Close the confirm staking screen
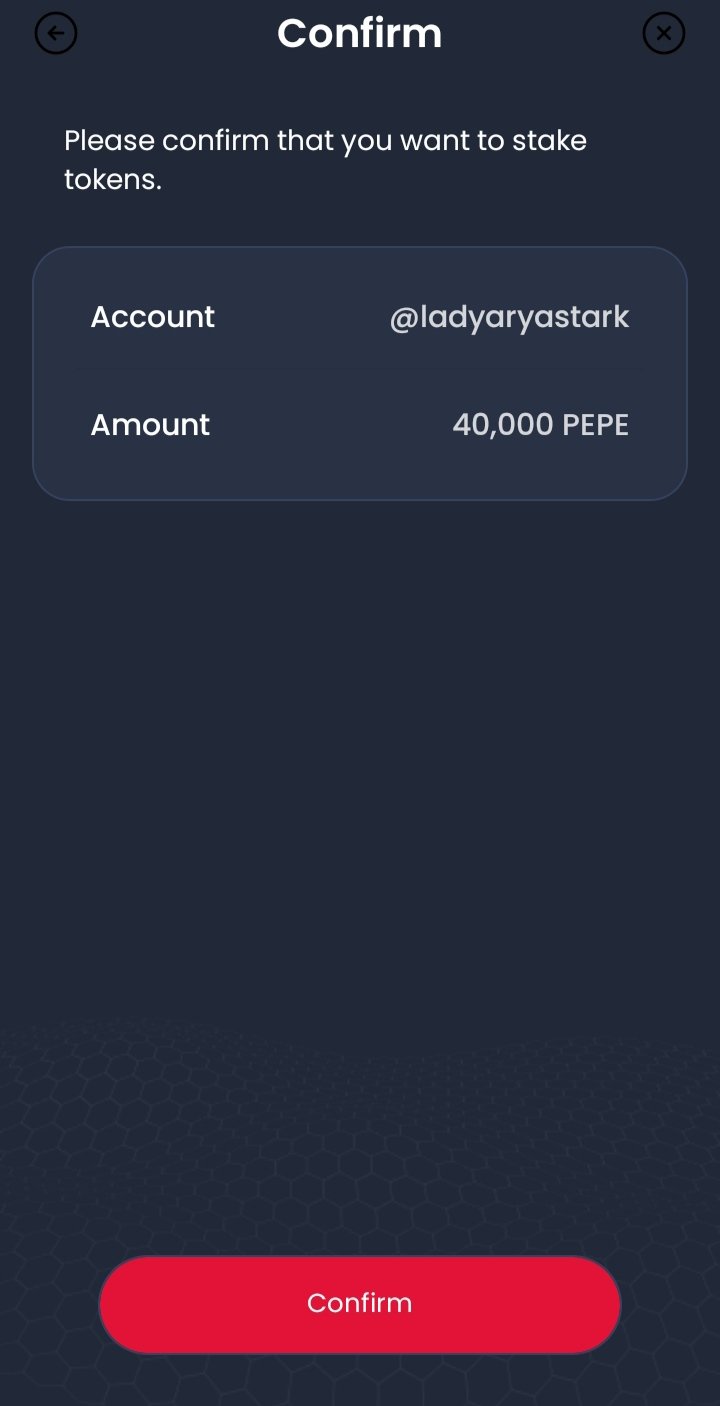 click(664, 34)
